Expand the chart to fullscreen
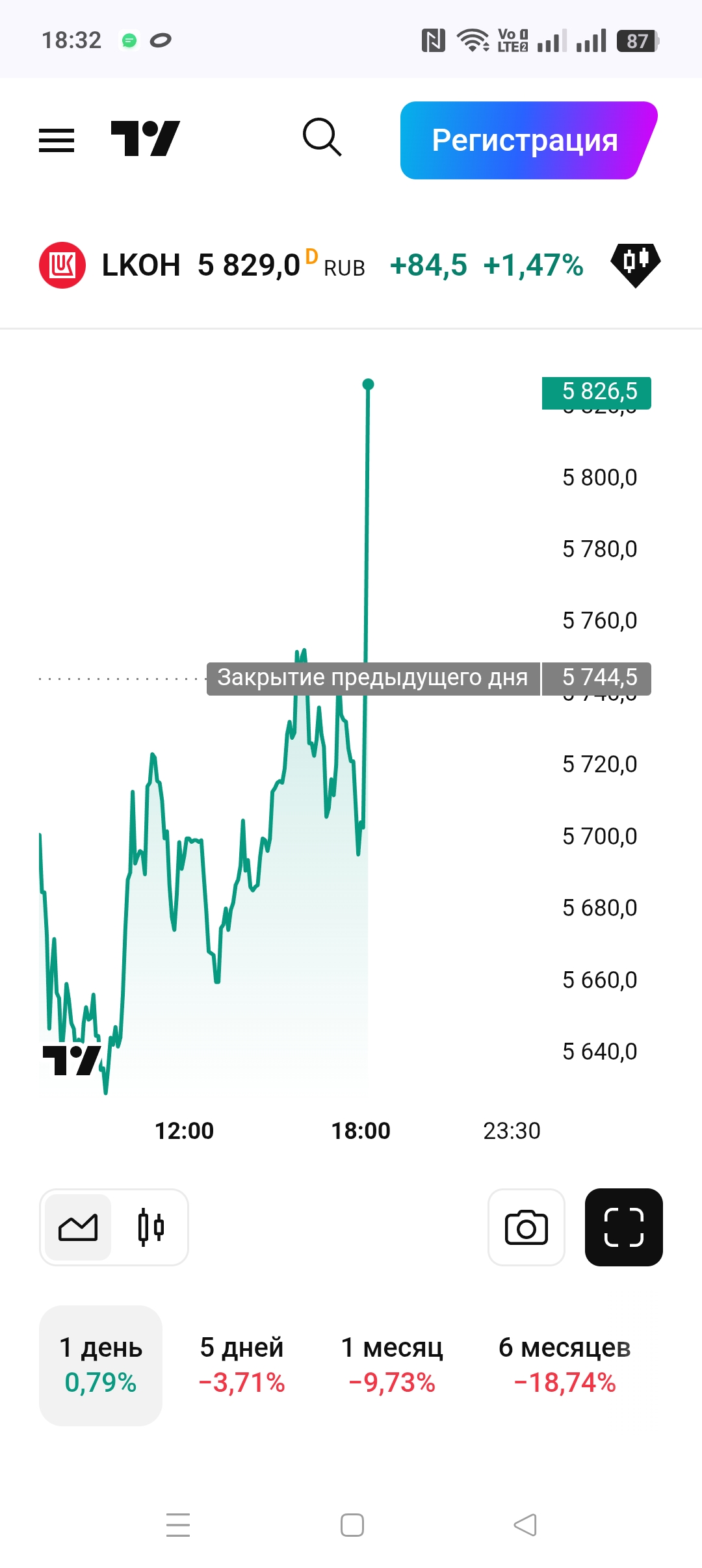Screen dimensions: 702x1568 tap(623, 1227)
